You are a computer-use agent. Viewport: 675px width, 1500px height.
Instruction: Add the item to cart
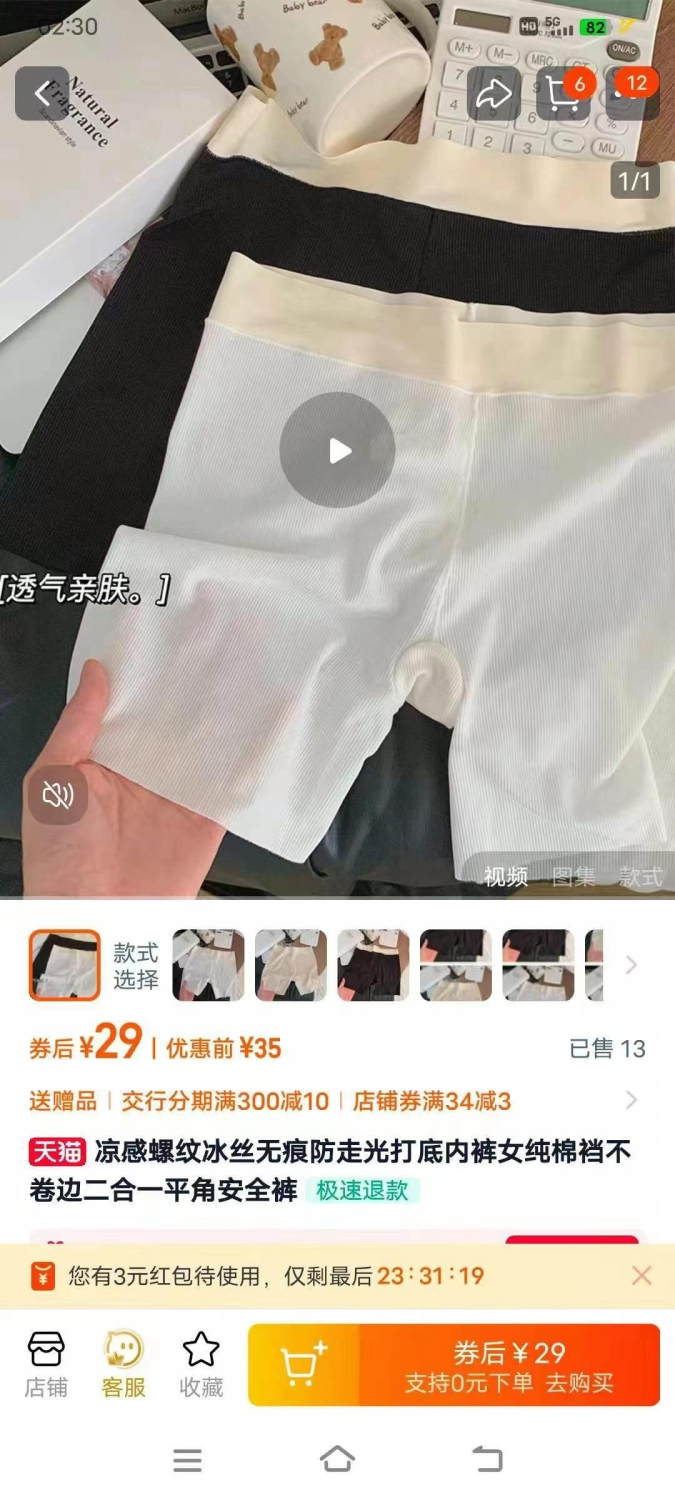click(x=304, y=1365)
